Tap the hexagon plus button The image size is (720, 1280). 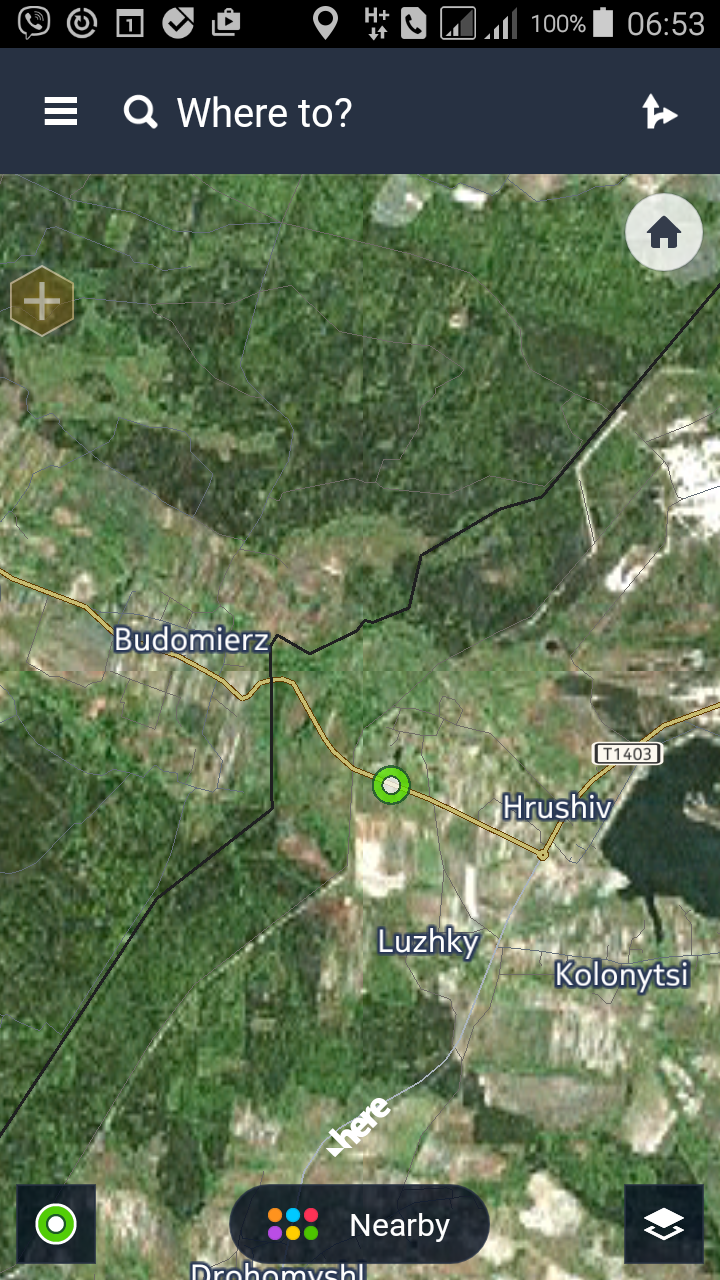pos(42,300)
